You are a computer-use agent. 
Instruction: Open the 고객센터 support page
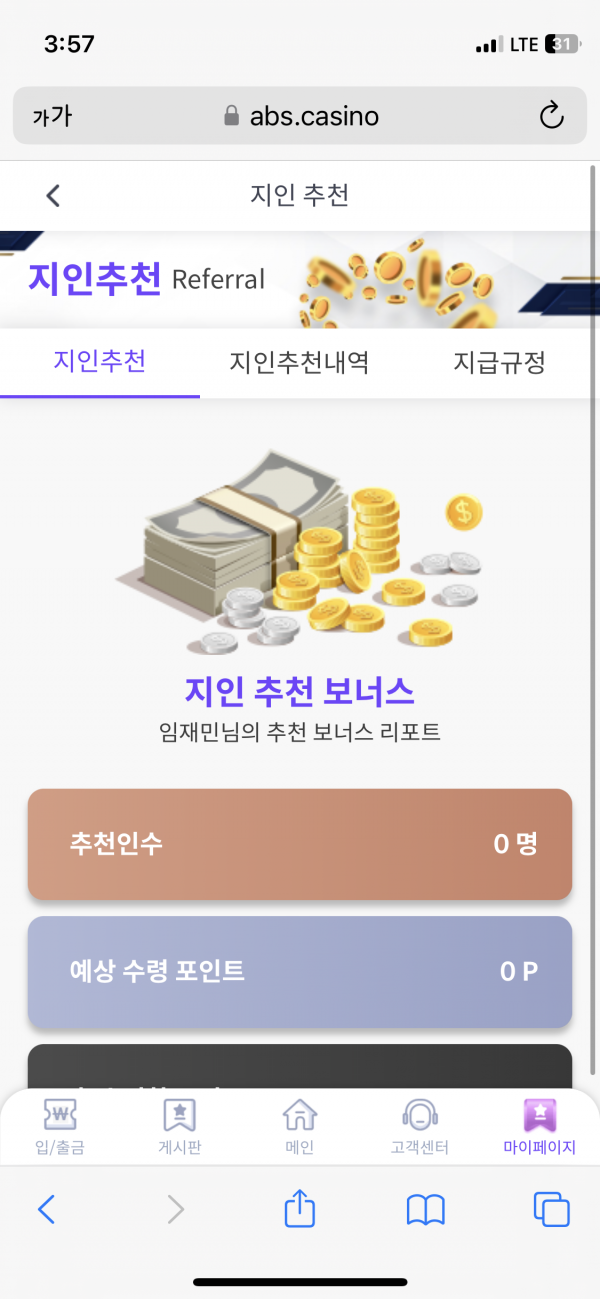click(x=419, y=1126)
